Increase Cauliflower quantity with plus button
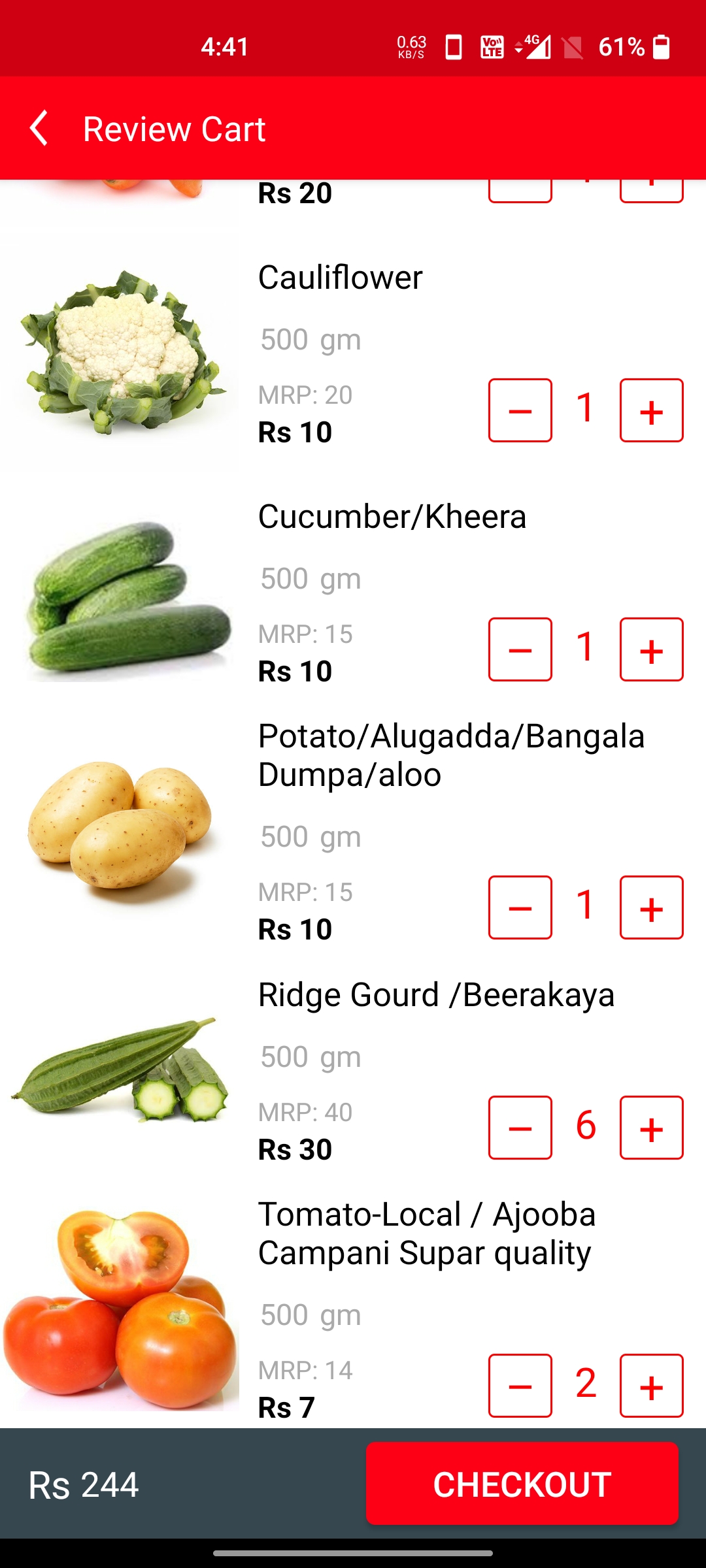Viewport: 706px width, 1568px height. tap(651, 412)
